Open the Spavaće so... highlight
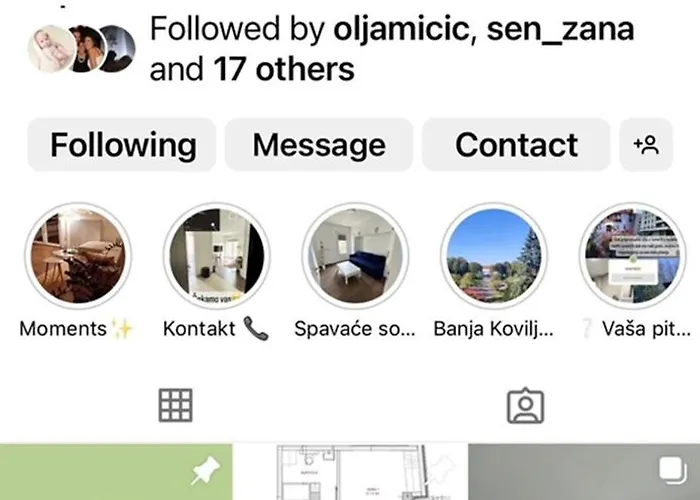The image size is (700, 500). [x=353, y=255]
